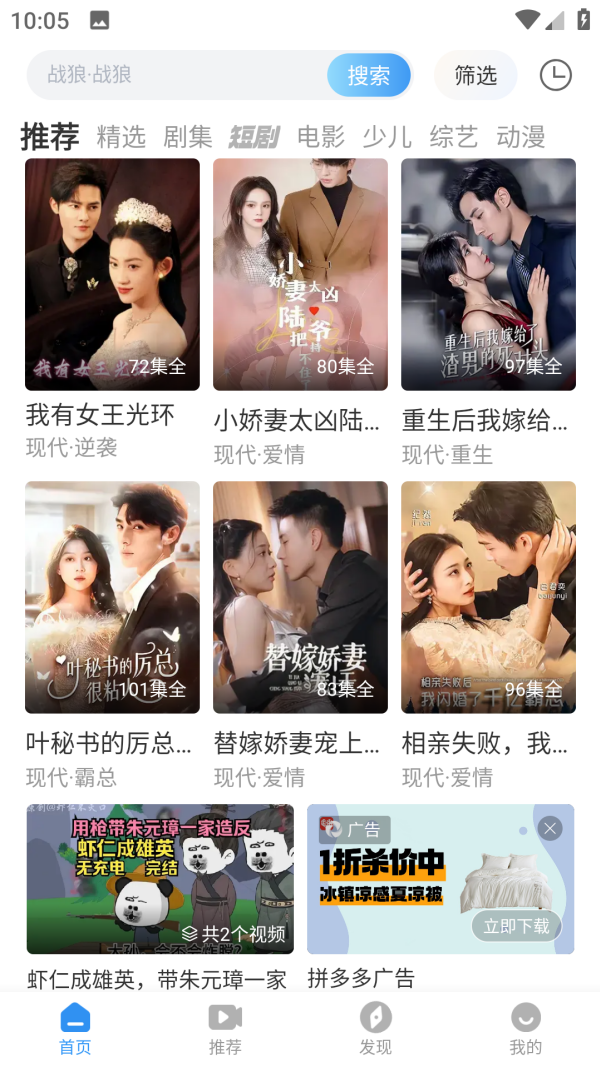Open the 综艺 tab
600x1067 pixels.
point(454,137)
